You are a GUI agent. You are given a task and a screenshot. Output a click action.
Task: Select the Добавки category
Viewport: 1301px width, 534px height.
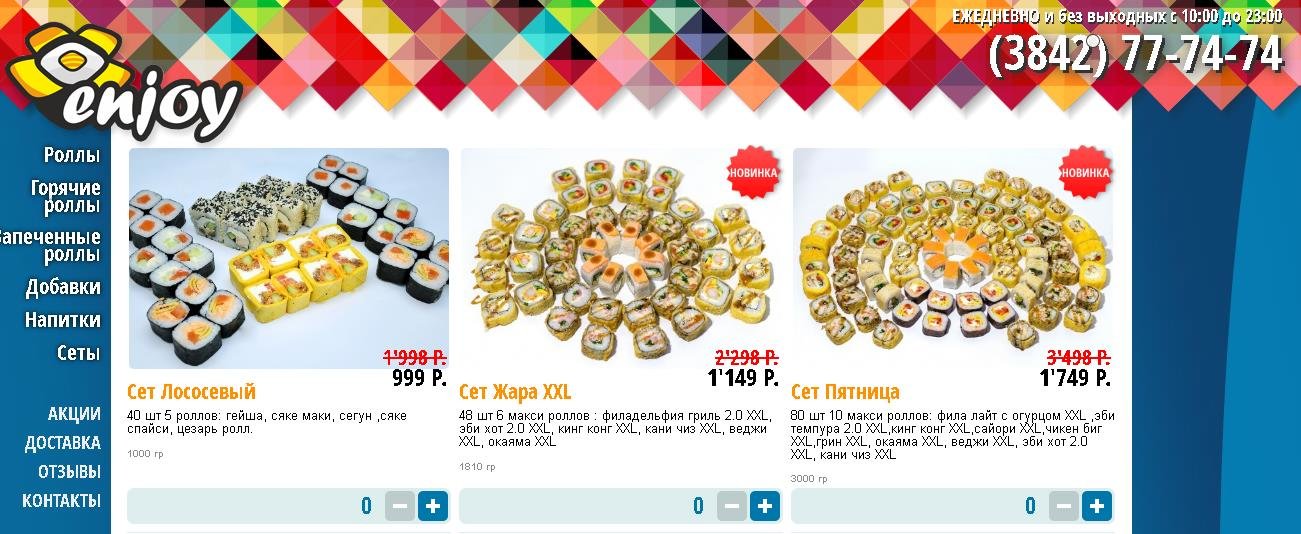63,287
